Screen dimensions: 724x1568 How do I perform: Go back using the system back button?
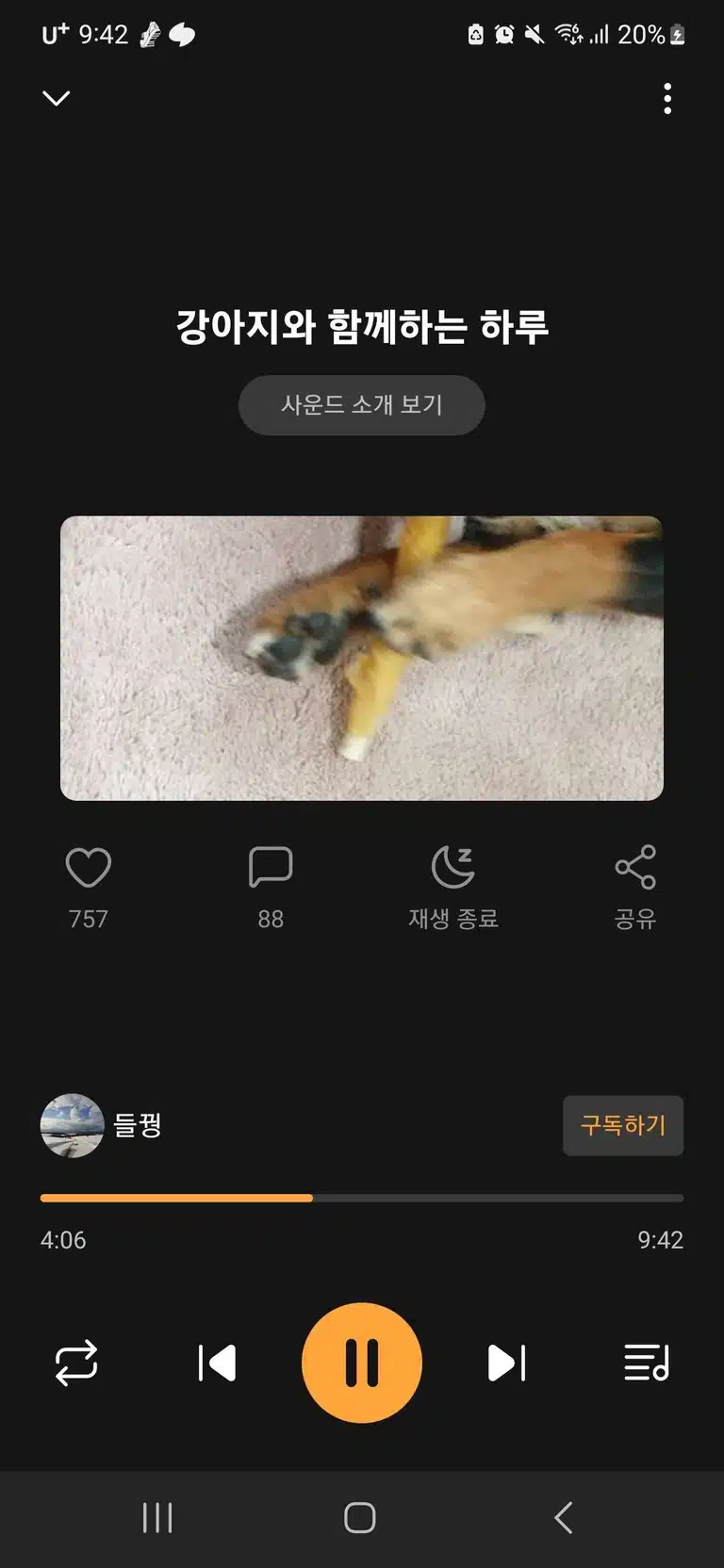point(564,1518)
